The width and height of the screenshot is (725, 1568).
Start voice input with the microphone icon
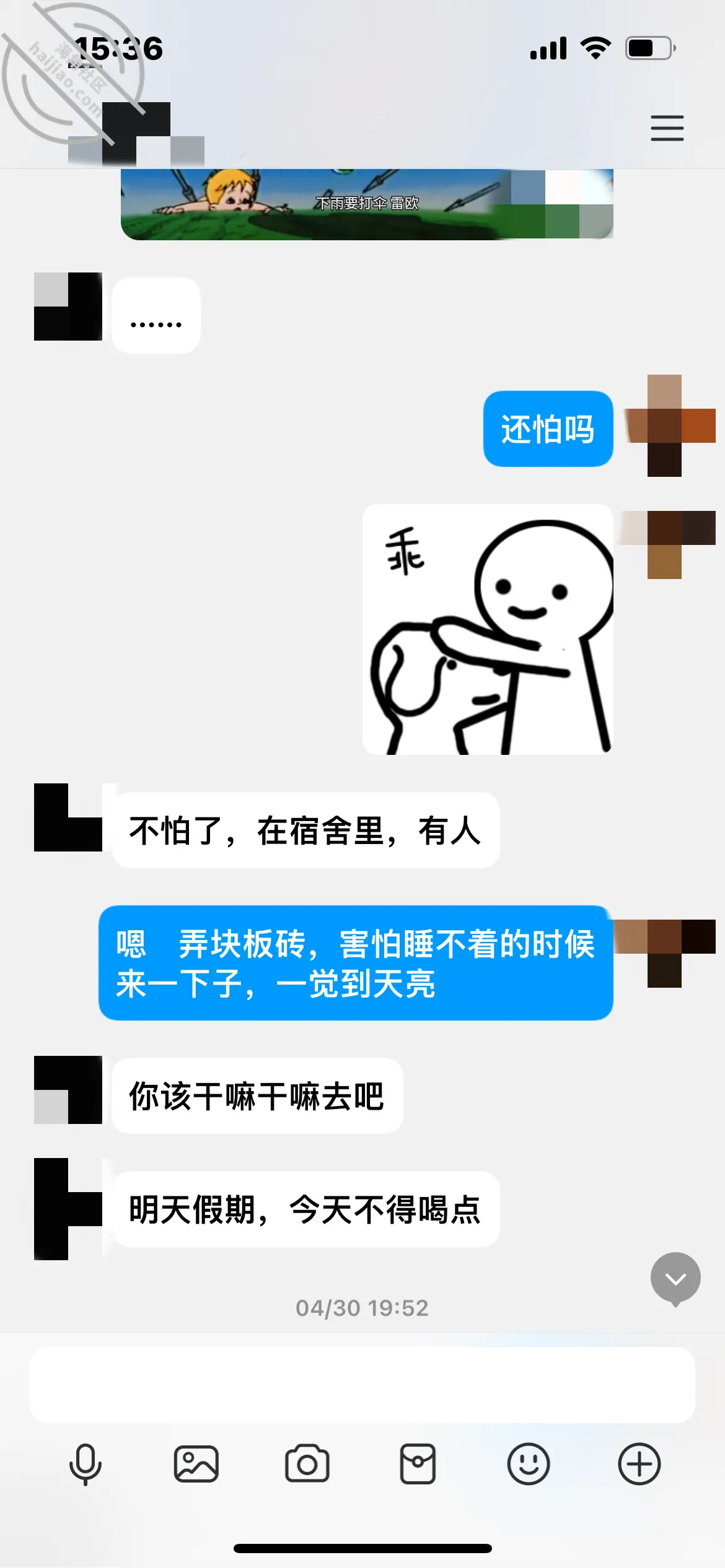[86, 1464]
